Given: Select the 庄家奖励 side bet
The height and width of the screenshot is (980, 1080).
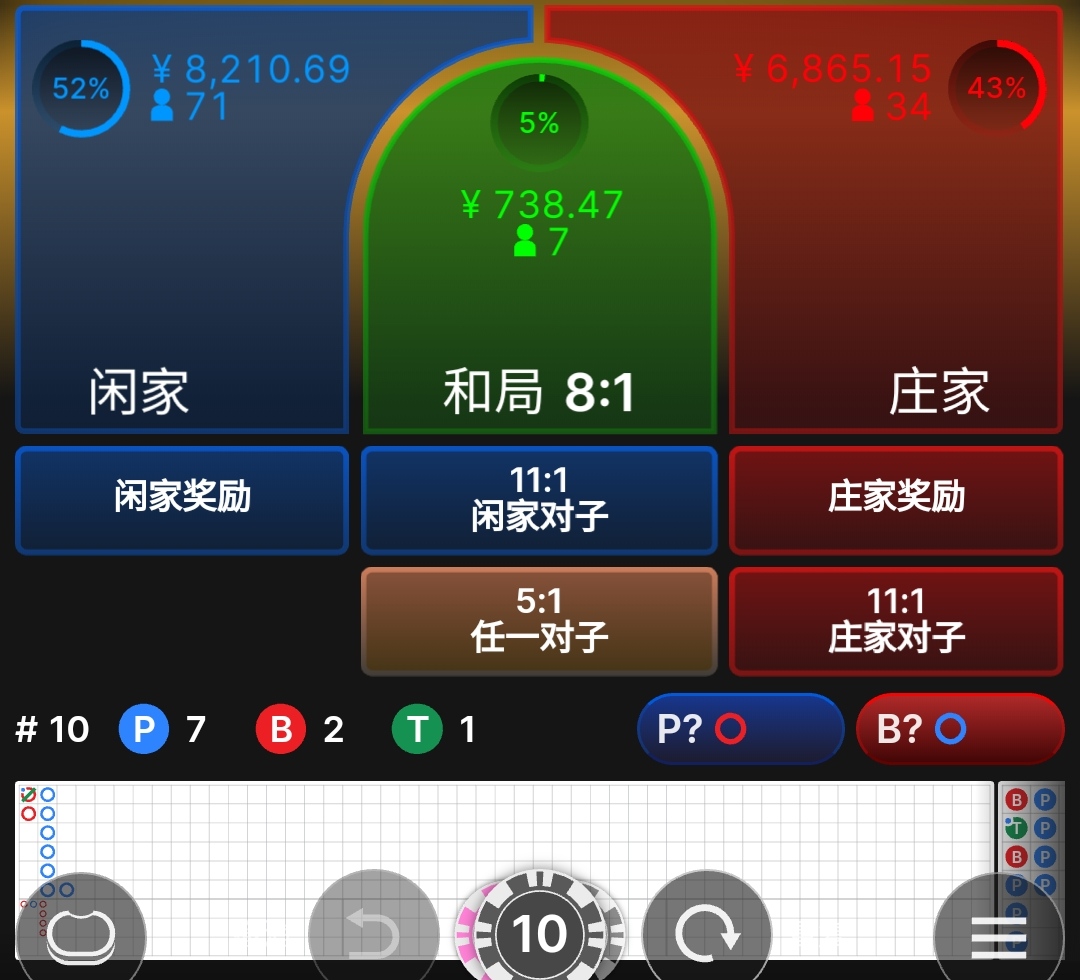Looking at the screenshot, I should point(896,499).
